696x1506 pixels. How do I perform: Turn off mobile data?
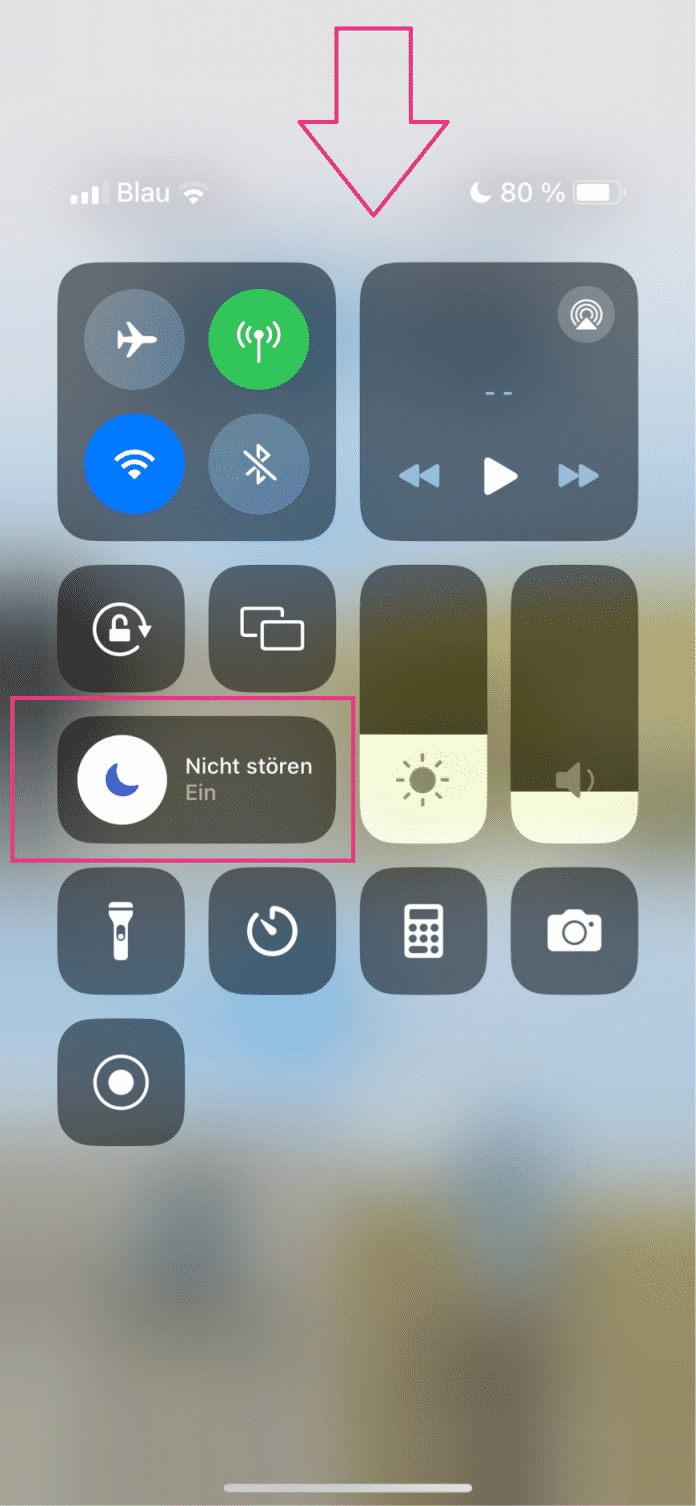(x=259, y=340)
